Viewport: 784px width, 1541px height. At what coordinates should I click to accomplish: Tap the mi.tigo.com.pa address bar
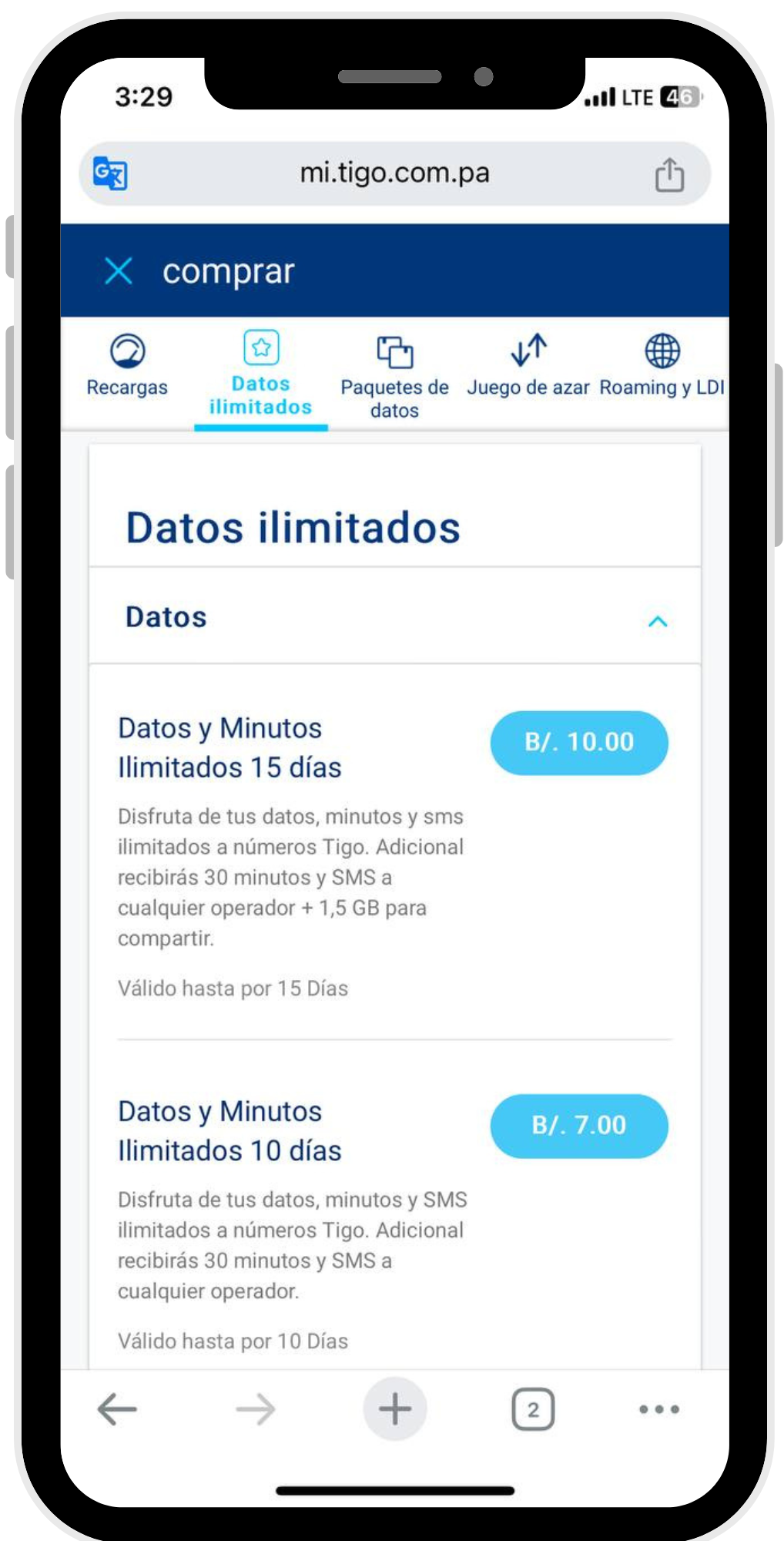click(394, 173)
